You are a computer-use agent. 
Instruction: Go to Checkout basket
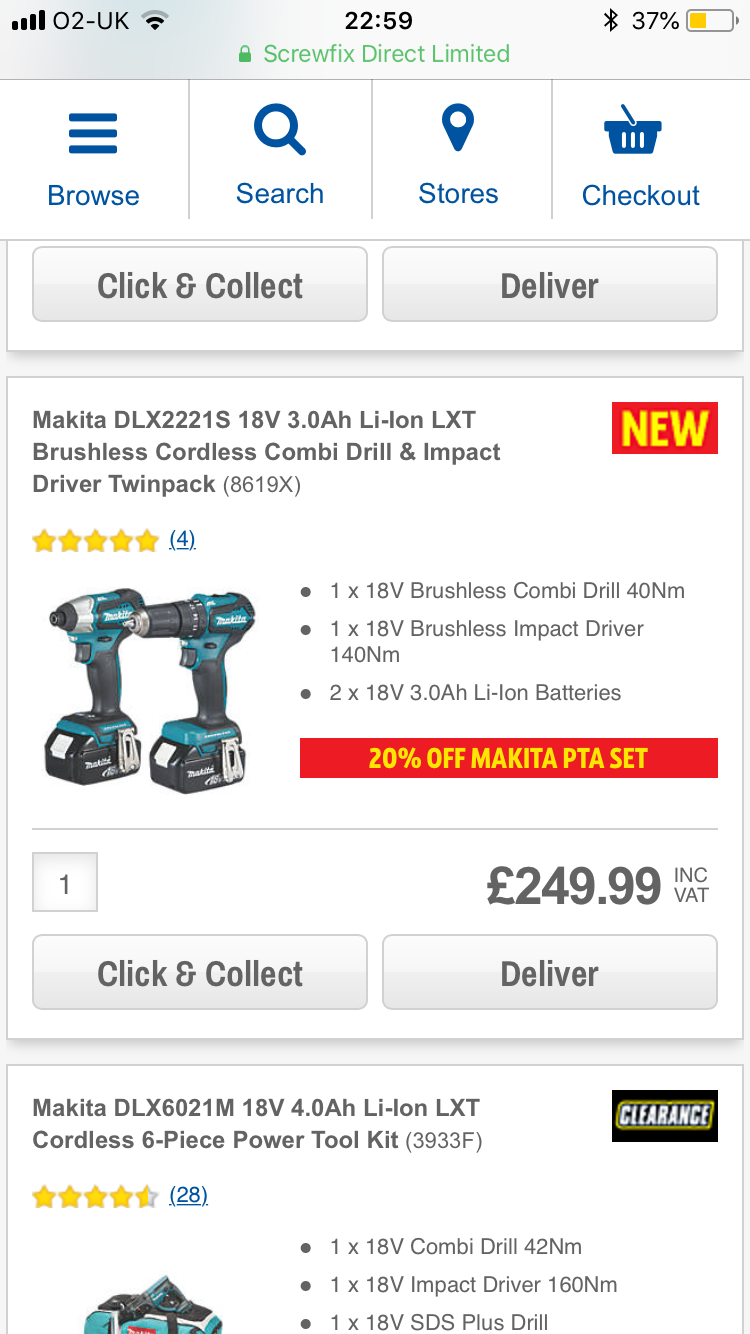(x=640, y=158)
